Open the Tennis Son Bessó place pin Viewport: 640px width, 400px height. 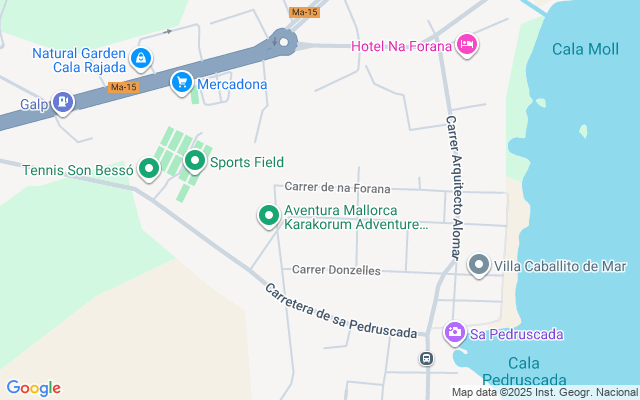coord(149,169)
